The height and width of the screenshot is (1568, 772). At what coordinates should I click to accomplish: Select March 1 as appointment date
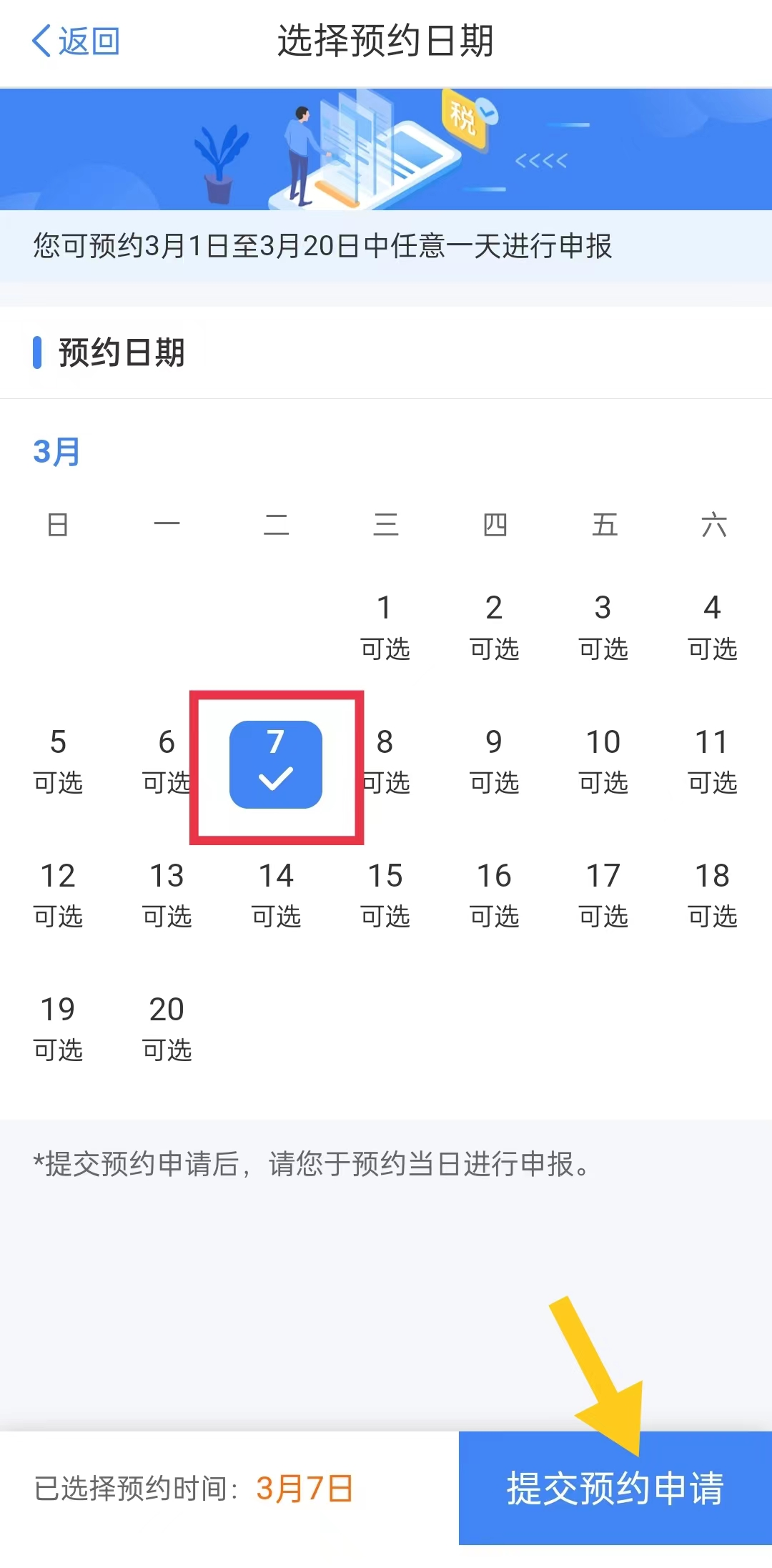click(385, 627)
